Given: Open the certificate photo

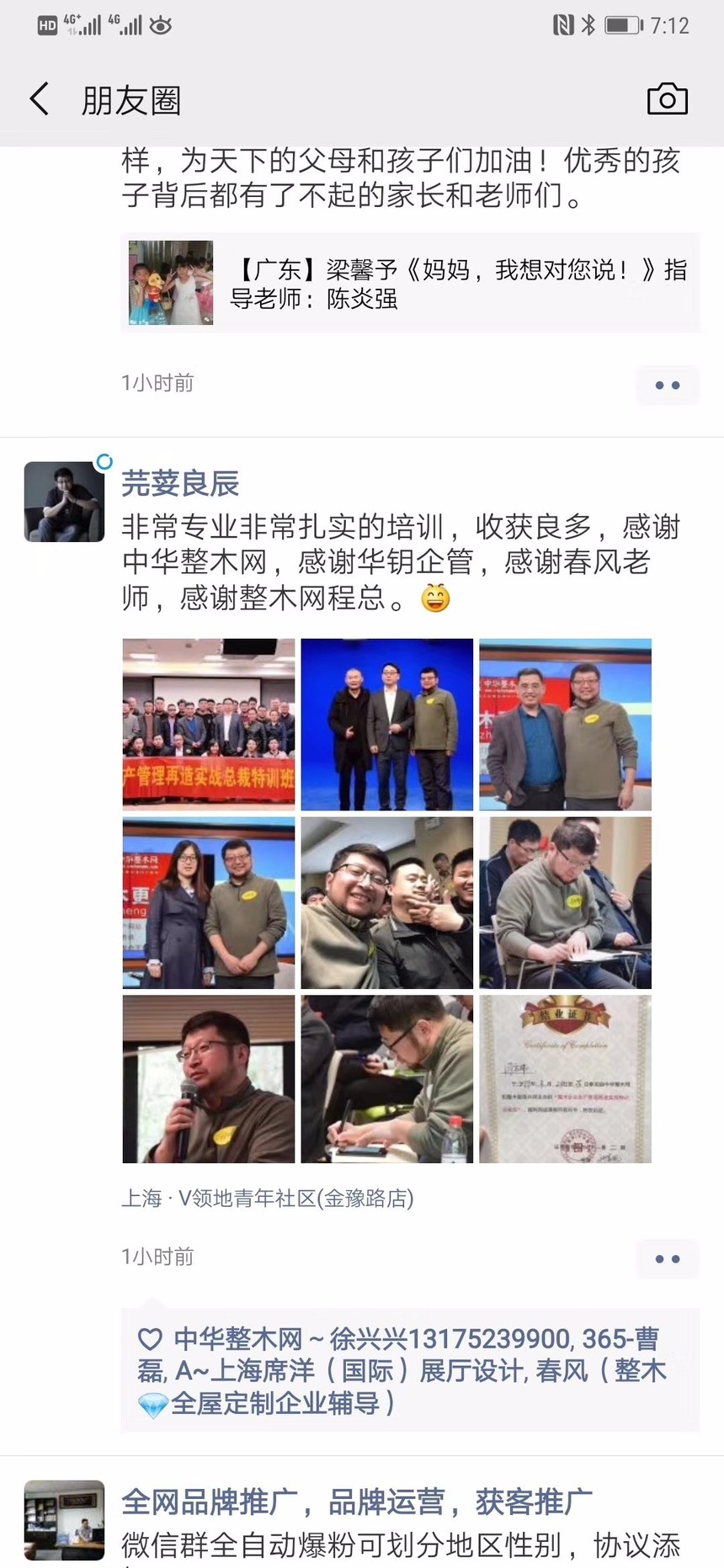Looking at the screenshot, I should coord(565,1079).
